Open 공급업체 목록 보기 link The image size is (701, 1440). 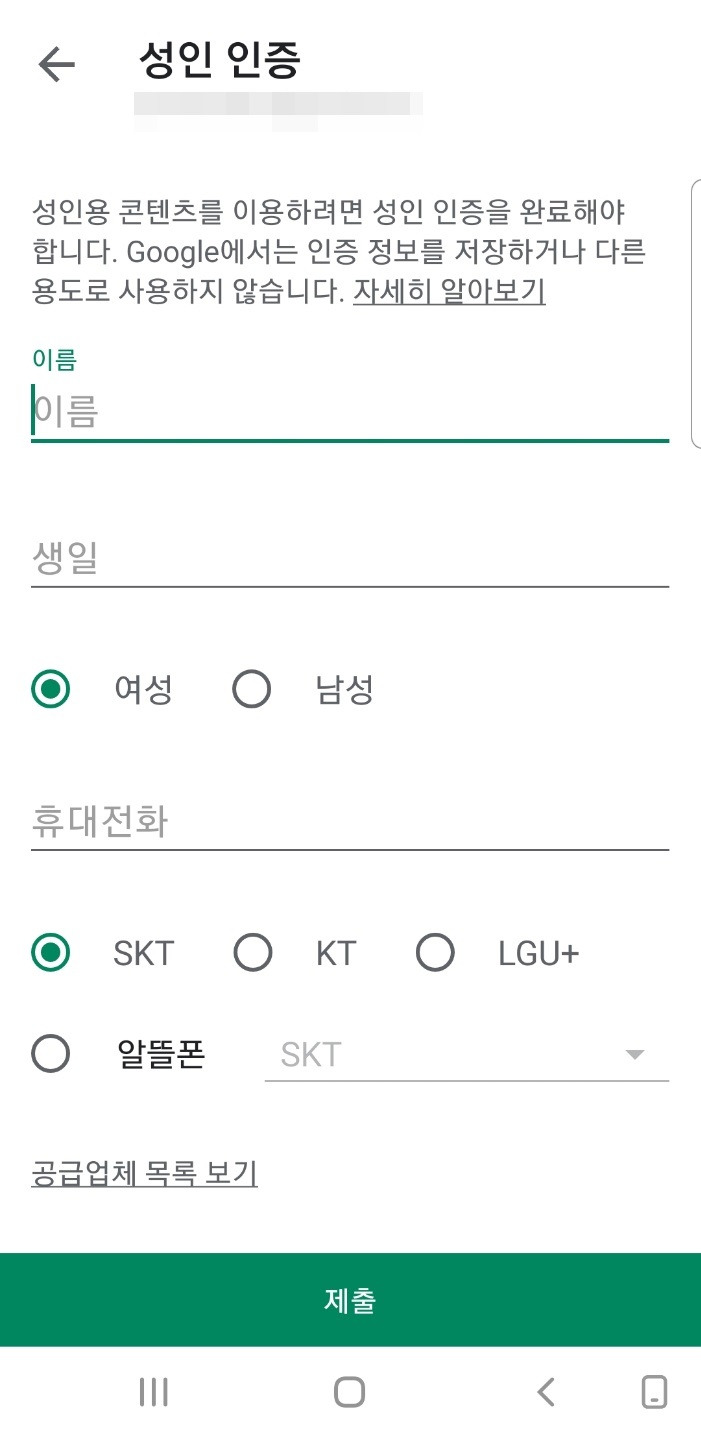[x=144, y=1172]
